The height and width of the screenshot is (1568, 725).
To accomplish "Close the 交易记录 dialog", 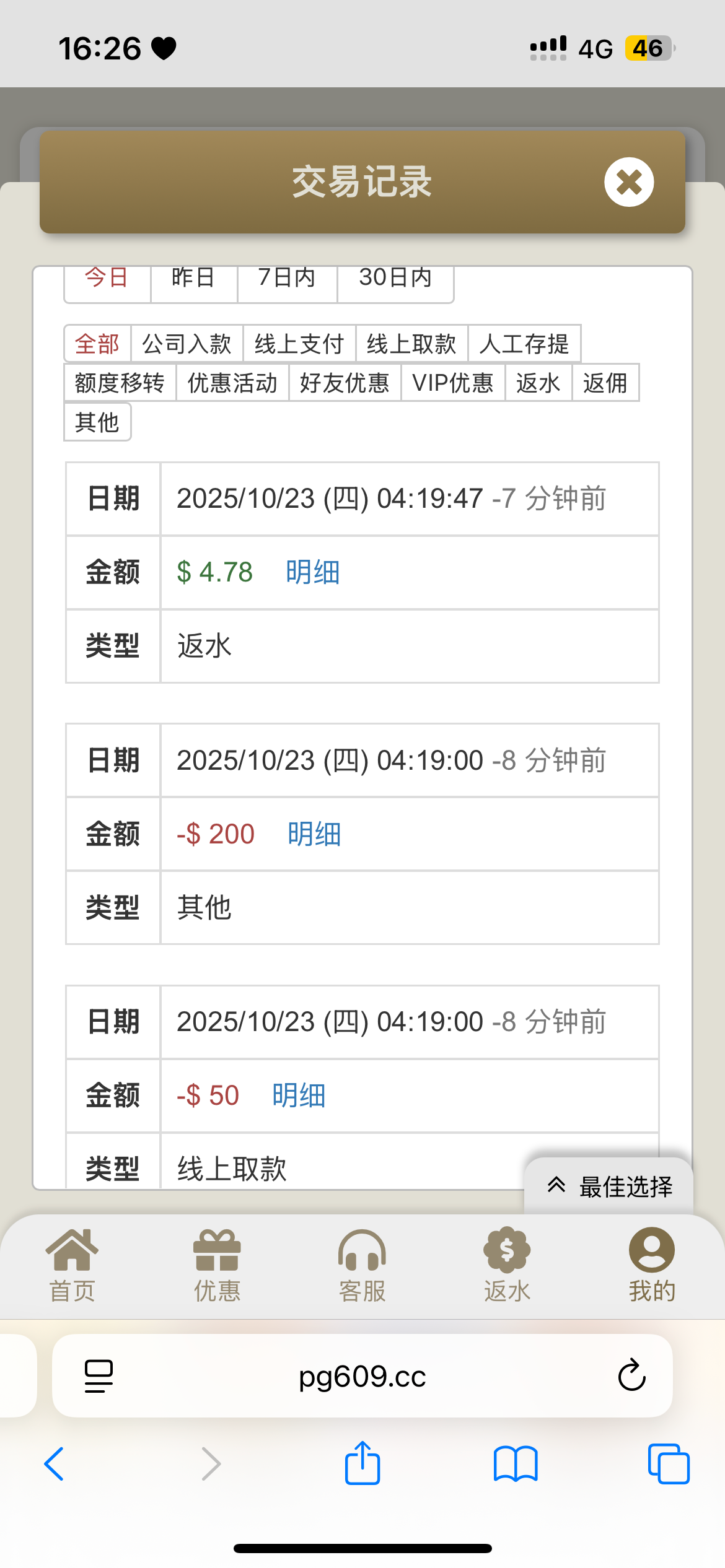I will coord(629,182).
